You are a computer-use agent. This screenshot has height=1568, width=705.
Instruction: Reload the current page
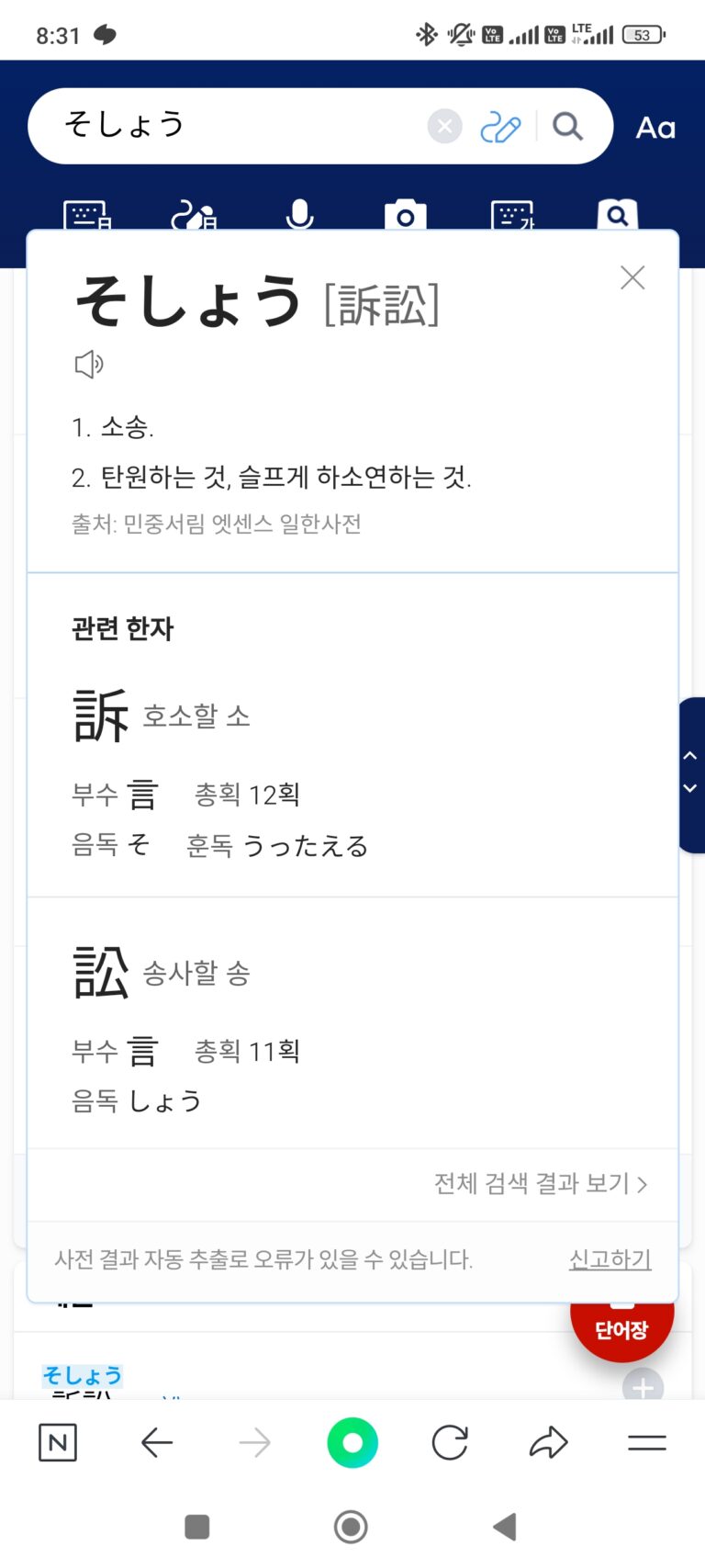click(450, 1443)
